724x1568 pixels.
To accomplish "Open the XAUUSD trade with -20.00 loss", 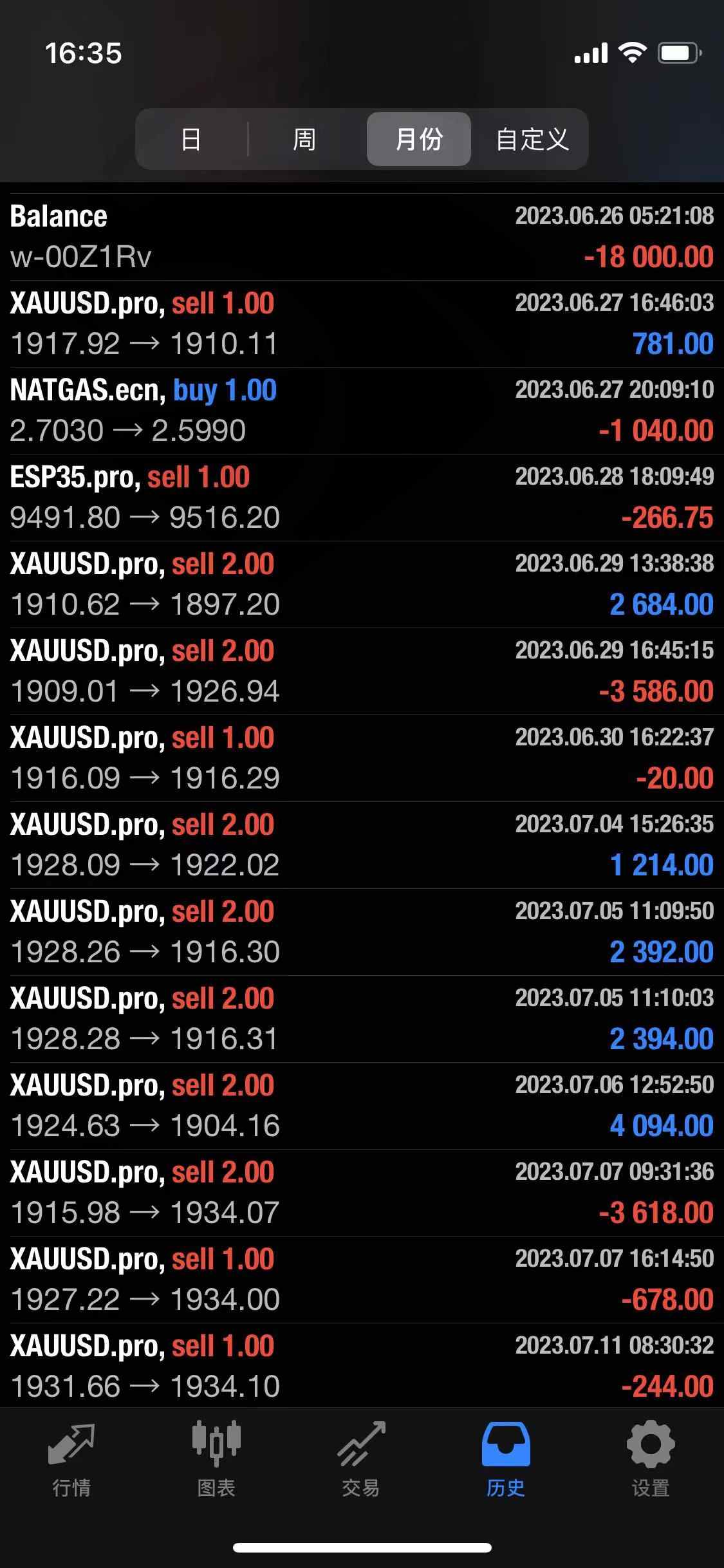I will [x=362, y=758].
